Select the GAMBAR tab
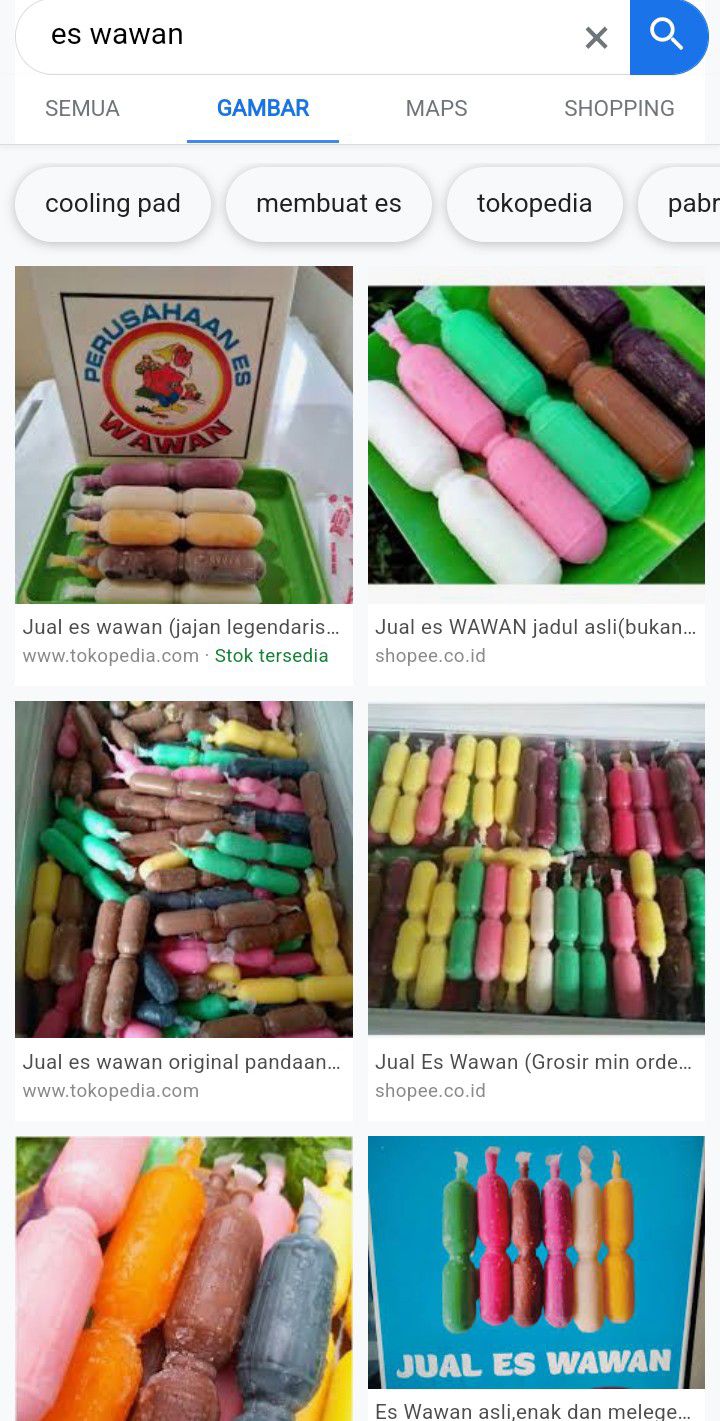This screenshot has width=720, height=1421. (x=263, y=108)
